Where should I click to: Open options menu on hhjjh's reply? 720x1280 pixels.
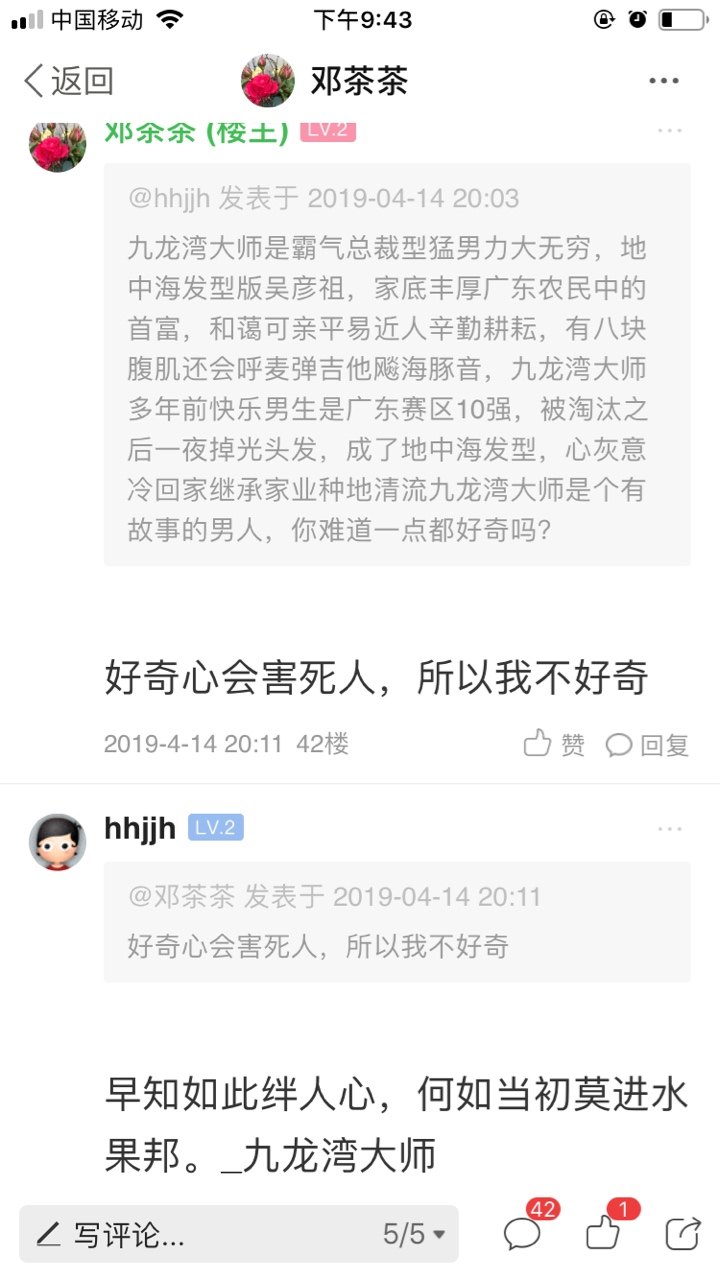(x=670, y=829)
